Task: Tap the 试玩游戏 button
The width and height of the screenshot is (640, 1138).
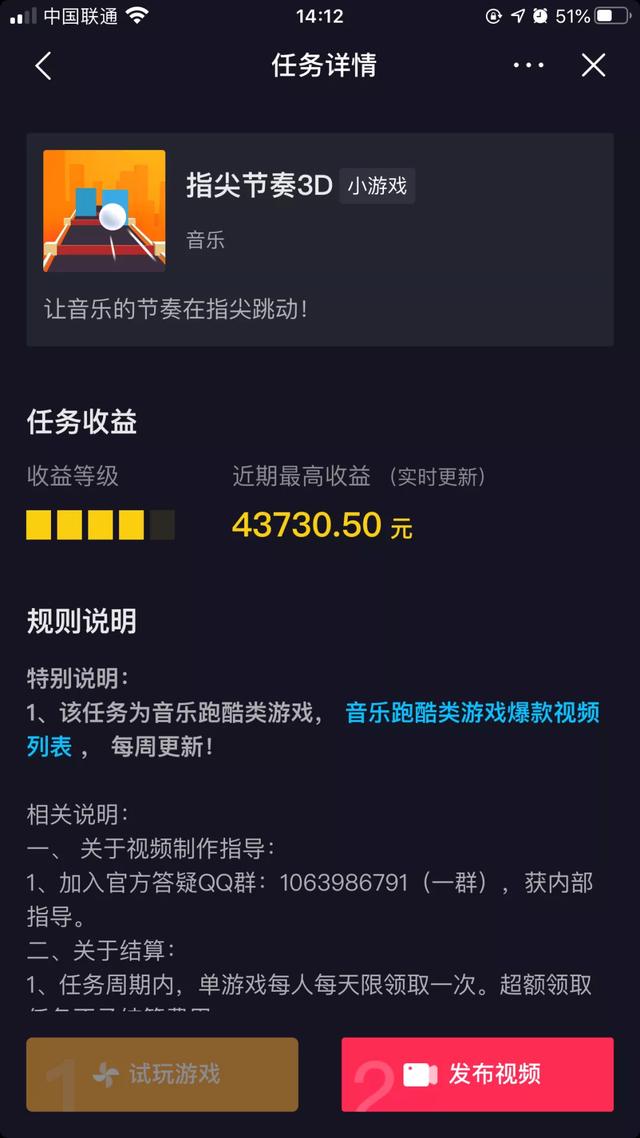Action: pyautogui.click(x=162, y=1074)
